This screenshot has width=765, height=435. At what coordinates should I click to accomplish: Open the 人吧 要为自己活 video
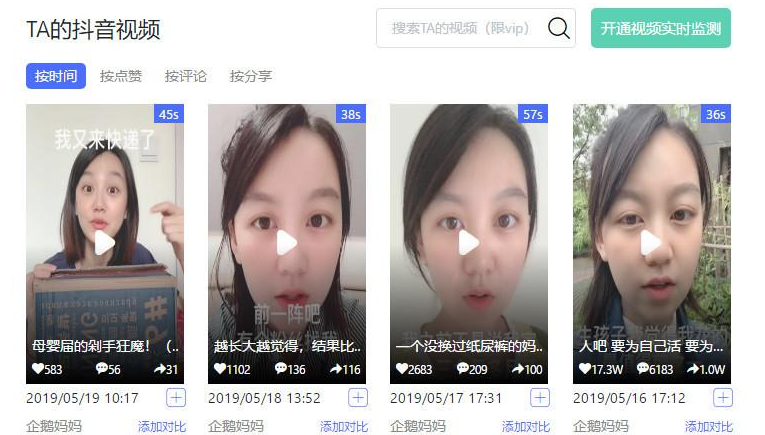click(x=651, y=242)
